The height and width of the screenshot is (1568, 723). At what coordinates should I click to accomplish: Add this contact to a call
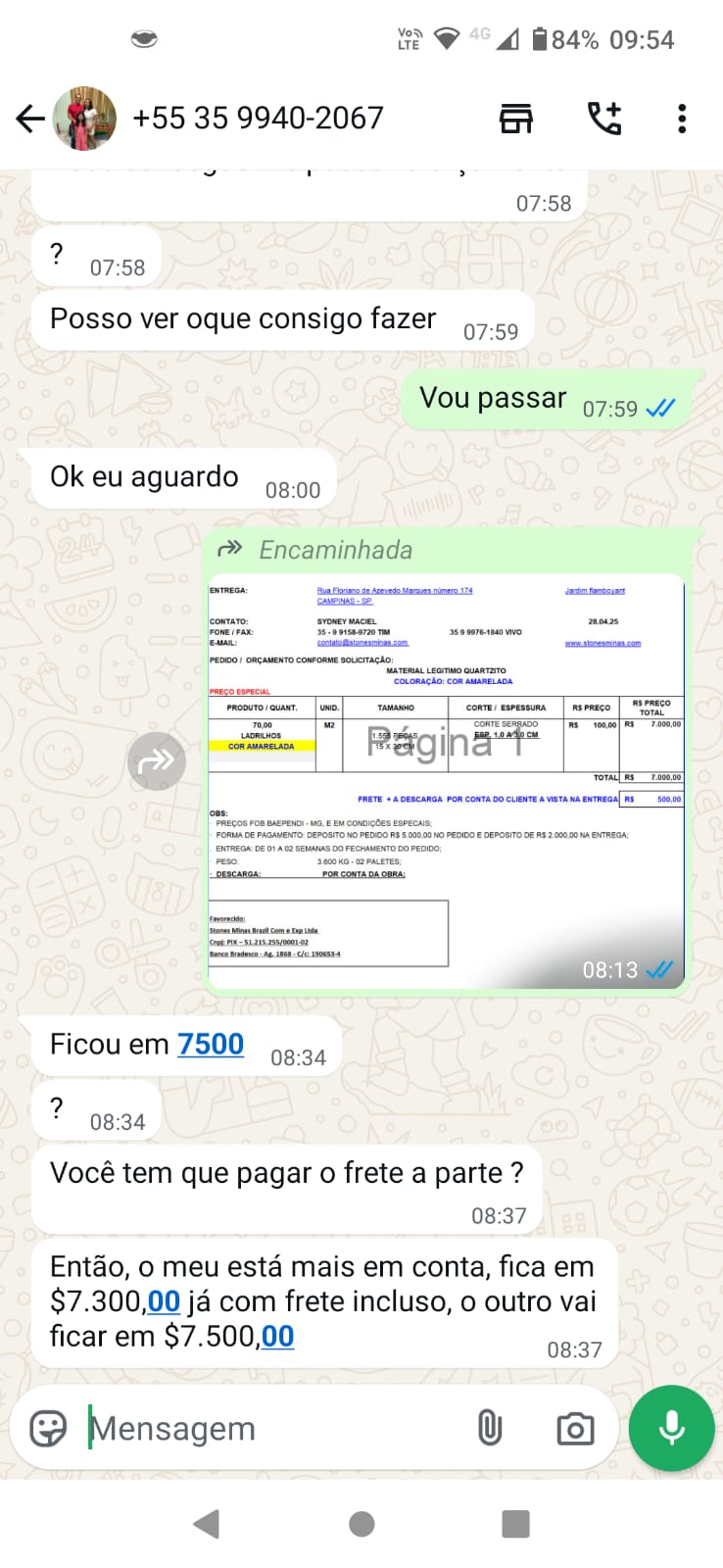pos(604,117)
